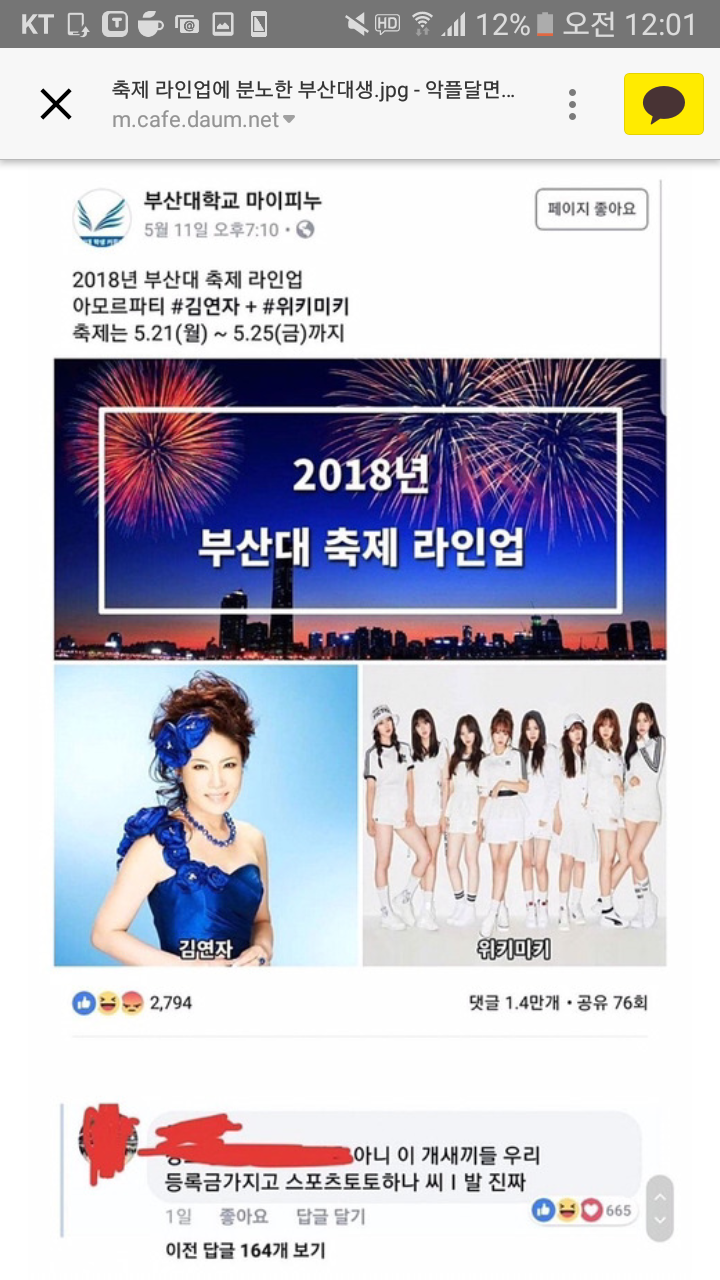Image resolution: width=720 pixels, height=1280 pixels.
Task: Open the 부산대 축제 라인업 post image
Action: coord(359,510)
